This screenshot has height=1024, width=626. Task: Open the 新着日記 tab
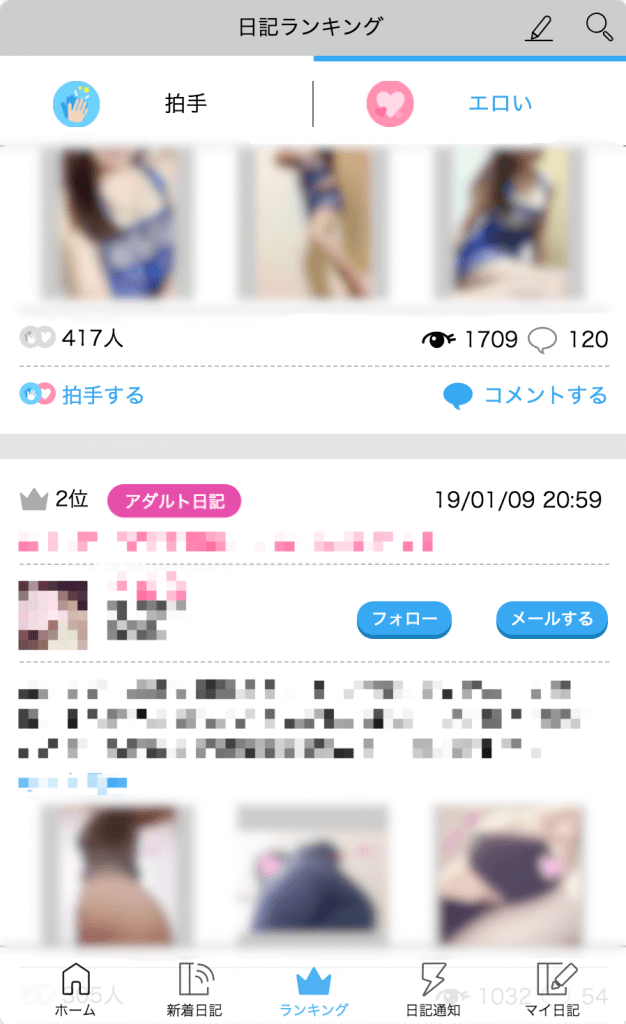194,990
